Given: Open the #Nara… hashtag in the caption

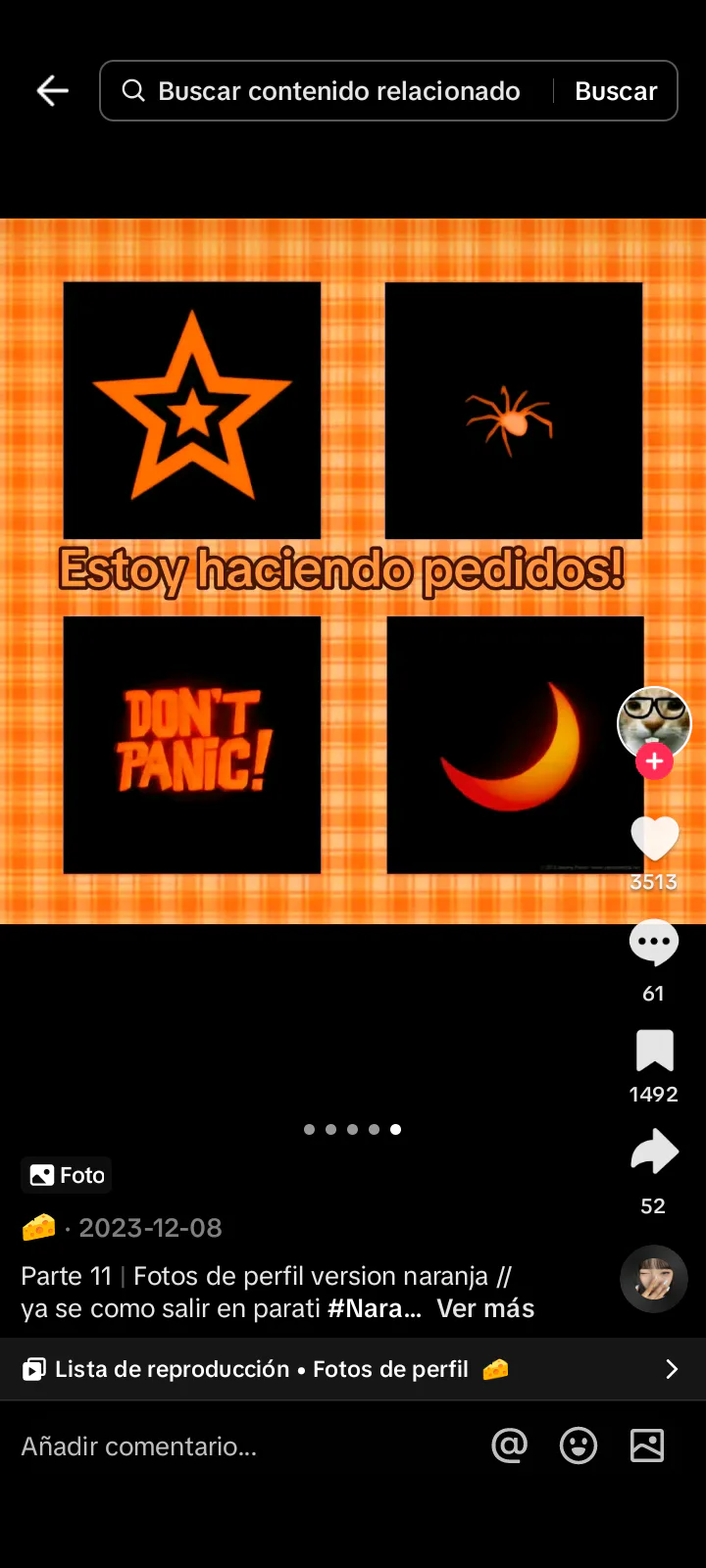Looking at the screenshot, I should (374, 1308).
